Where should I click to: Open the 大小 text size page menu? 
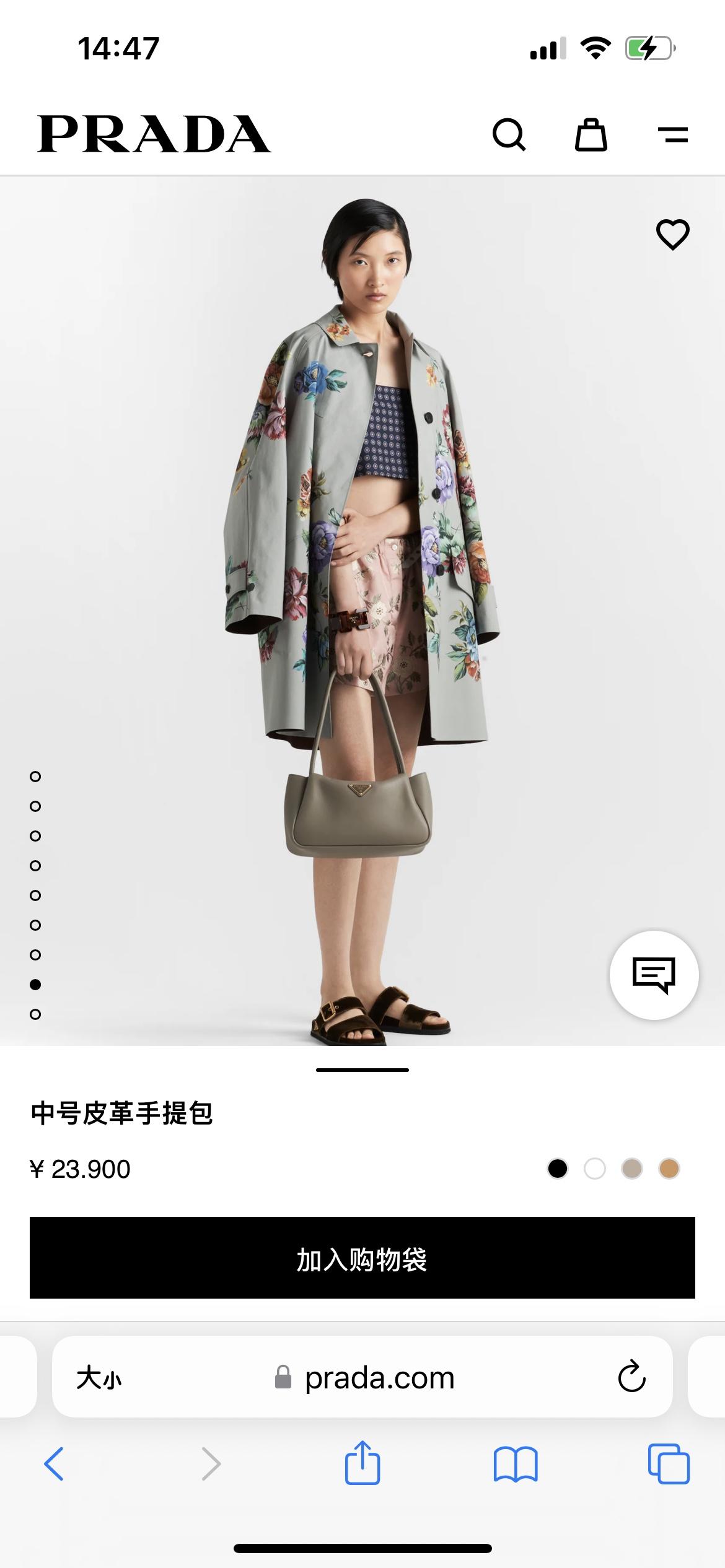click(99, 1379)
